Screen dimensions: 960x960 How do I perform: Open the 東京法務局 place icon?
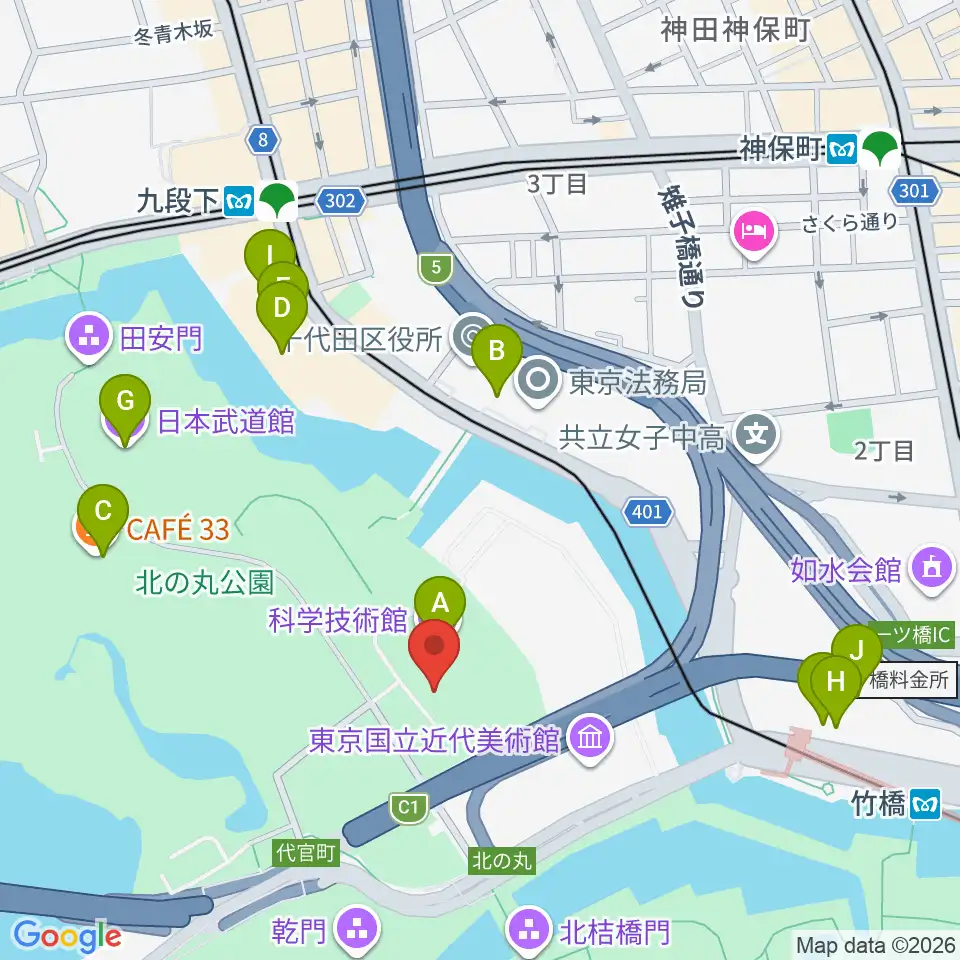coord(539,383)
